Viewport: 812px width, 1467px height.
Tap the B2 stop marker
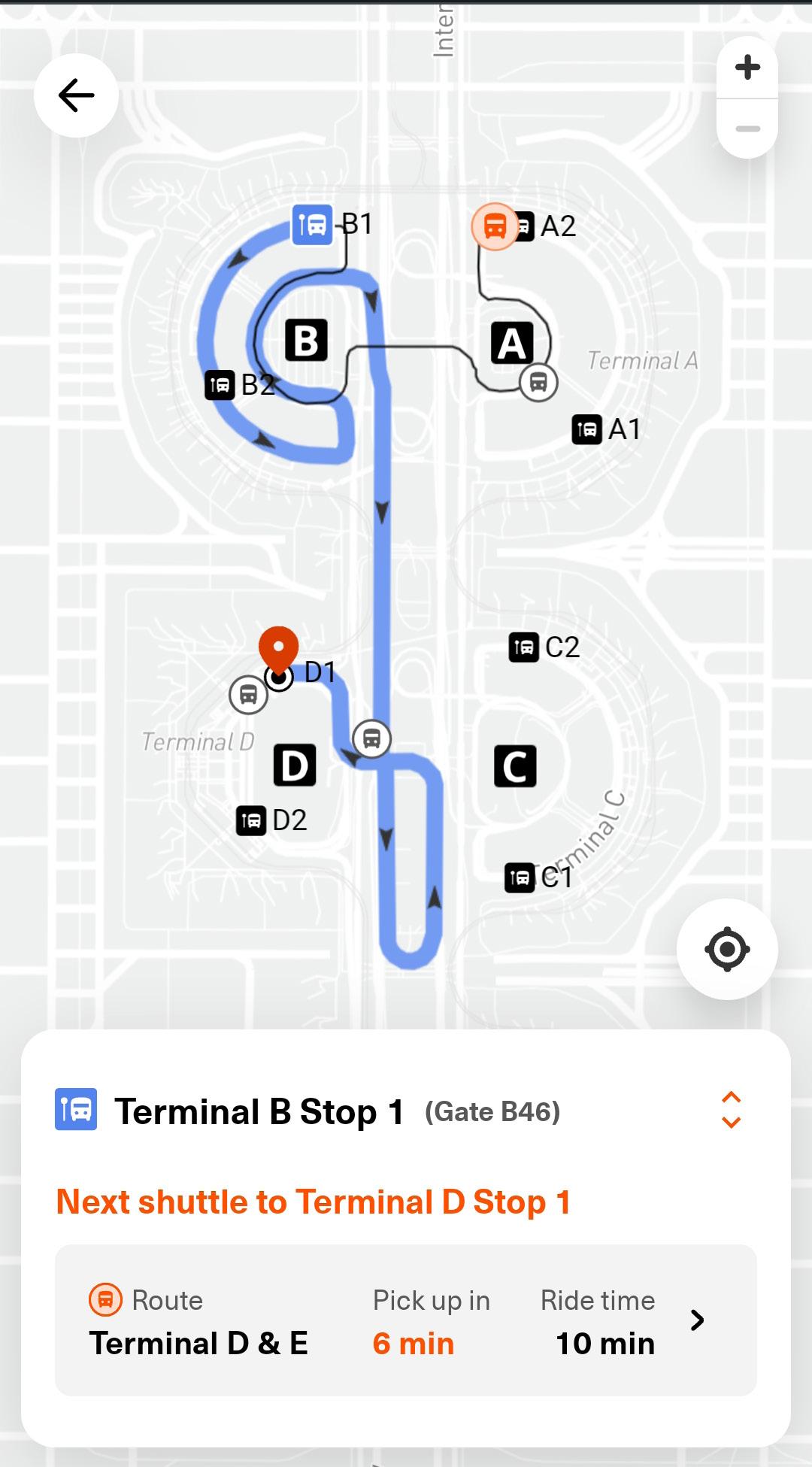pyautogui.click(x=220, y=385)
